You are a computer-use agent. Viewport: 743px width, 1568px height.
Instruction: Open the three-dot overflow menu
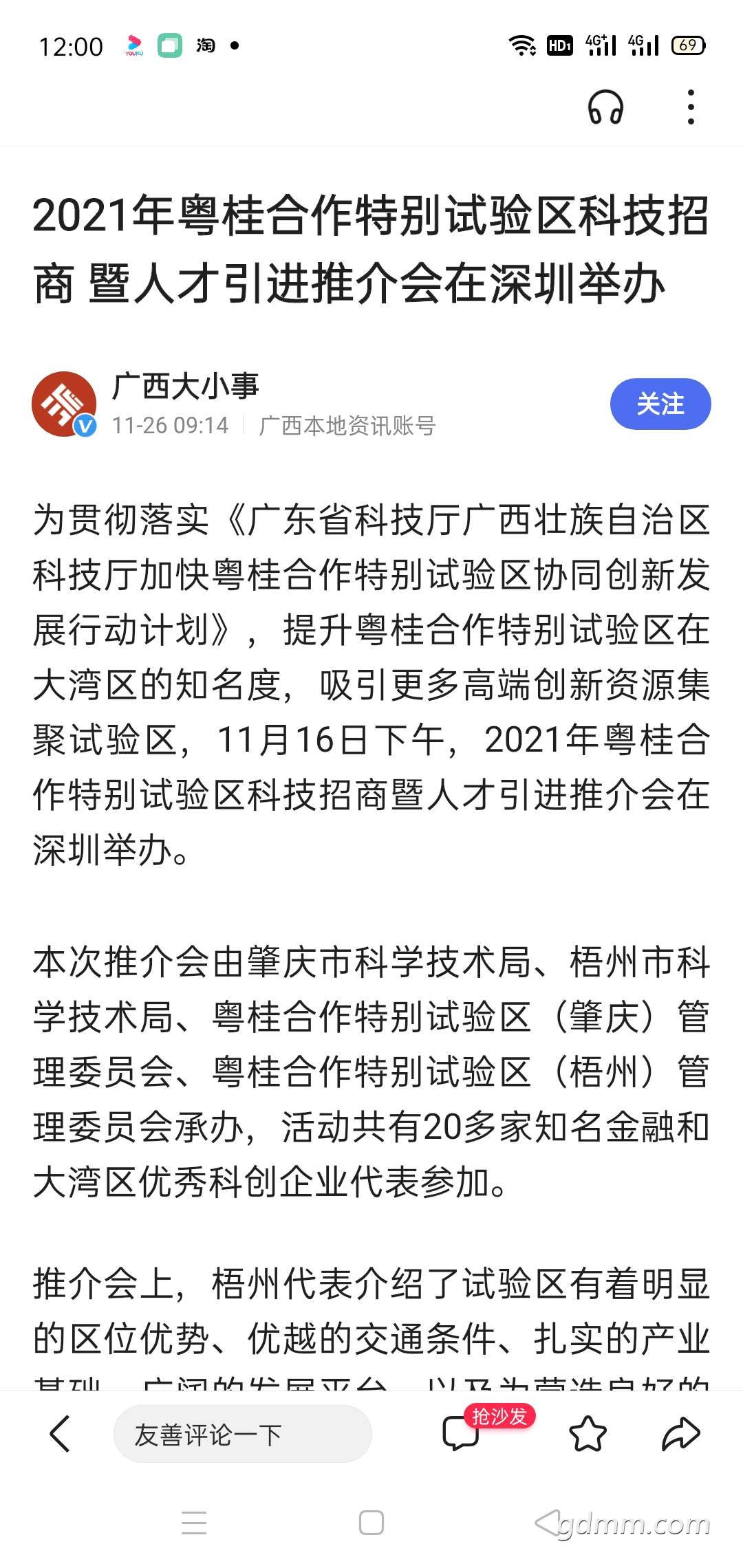pos(691,107)
